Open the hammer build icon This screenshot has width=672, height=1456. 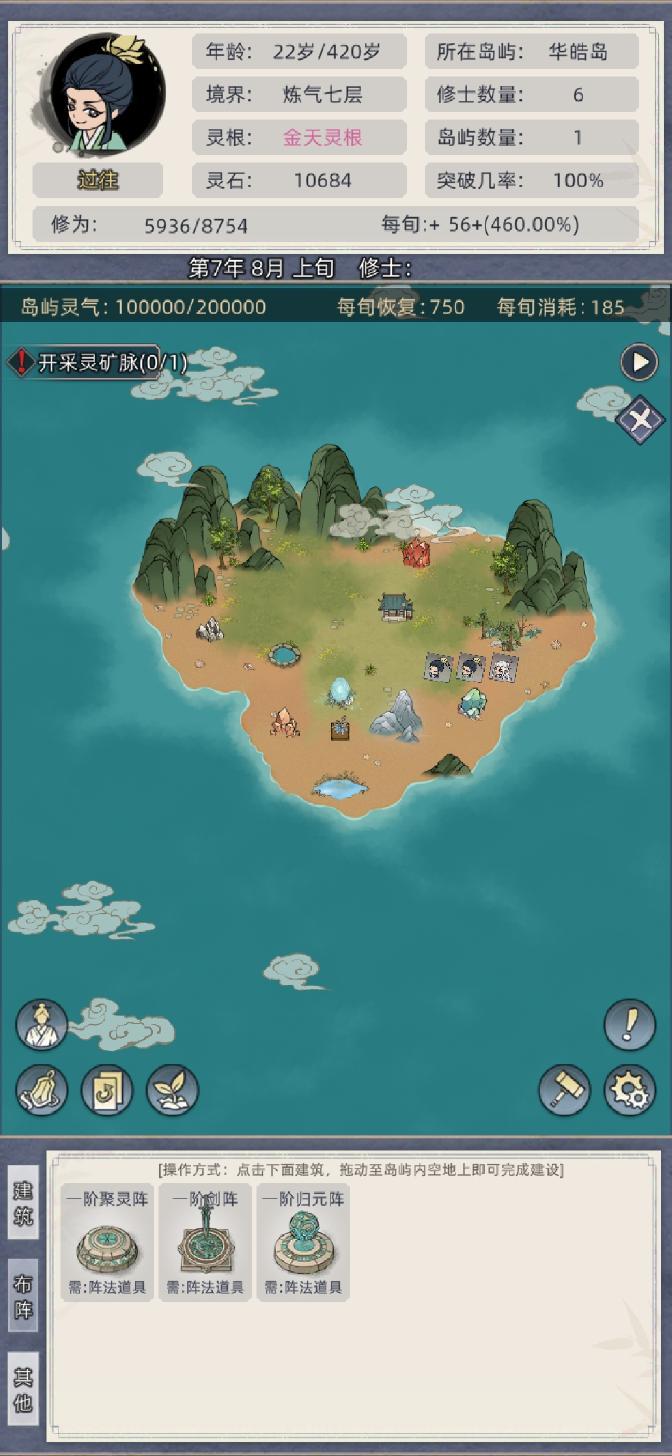[565, 1090]
